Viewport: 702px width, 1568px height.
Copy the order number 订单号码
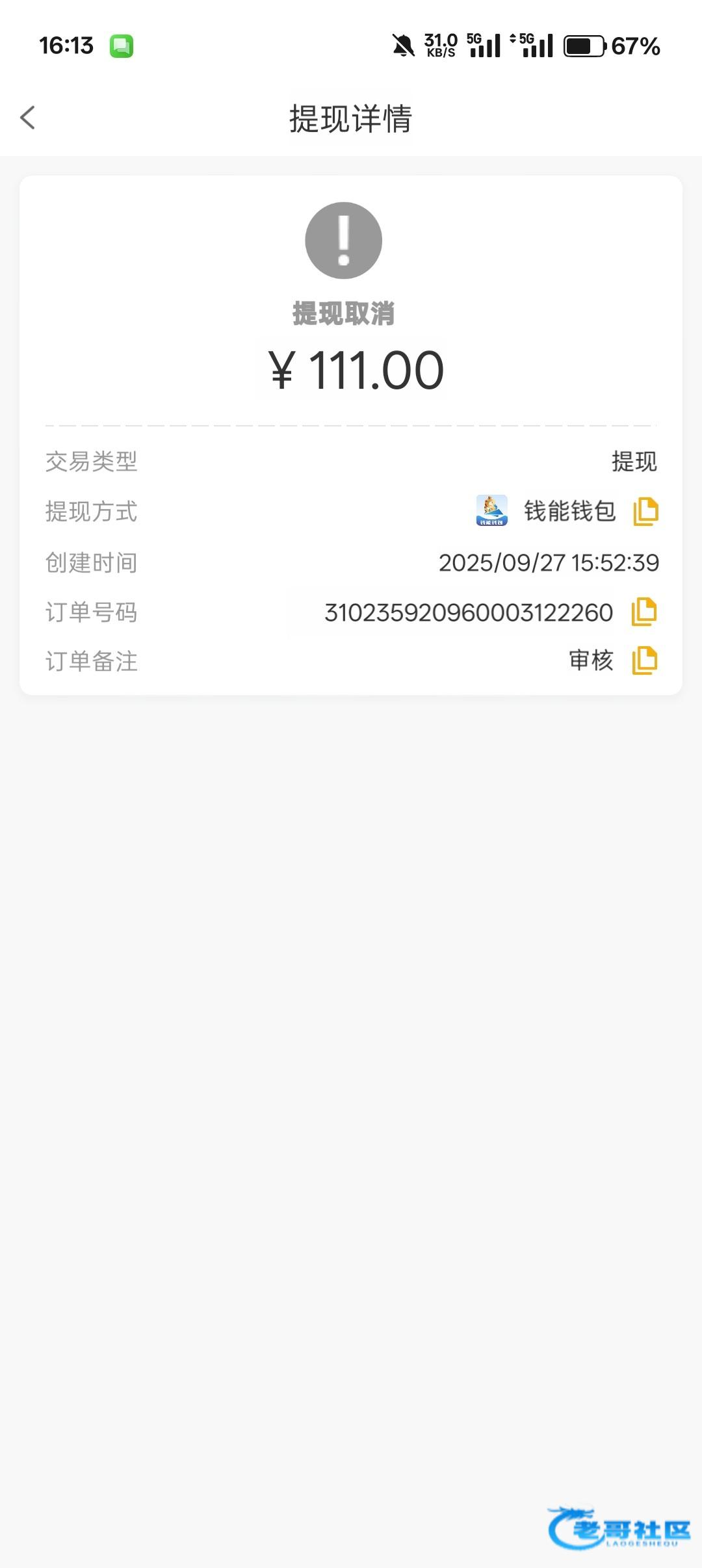pyautogui.click(x=644, y=612)
